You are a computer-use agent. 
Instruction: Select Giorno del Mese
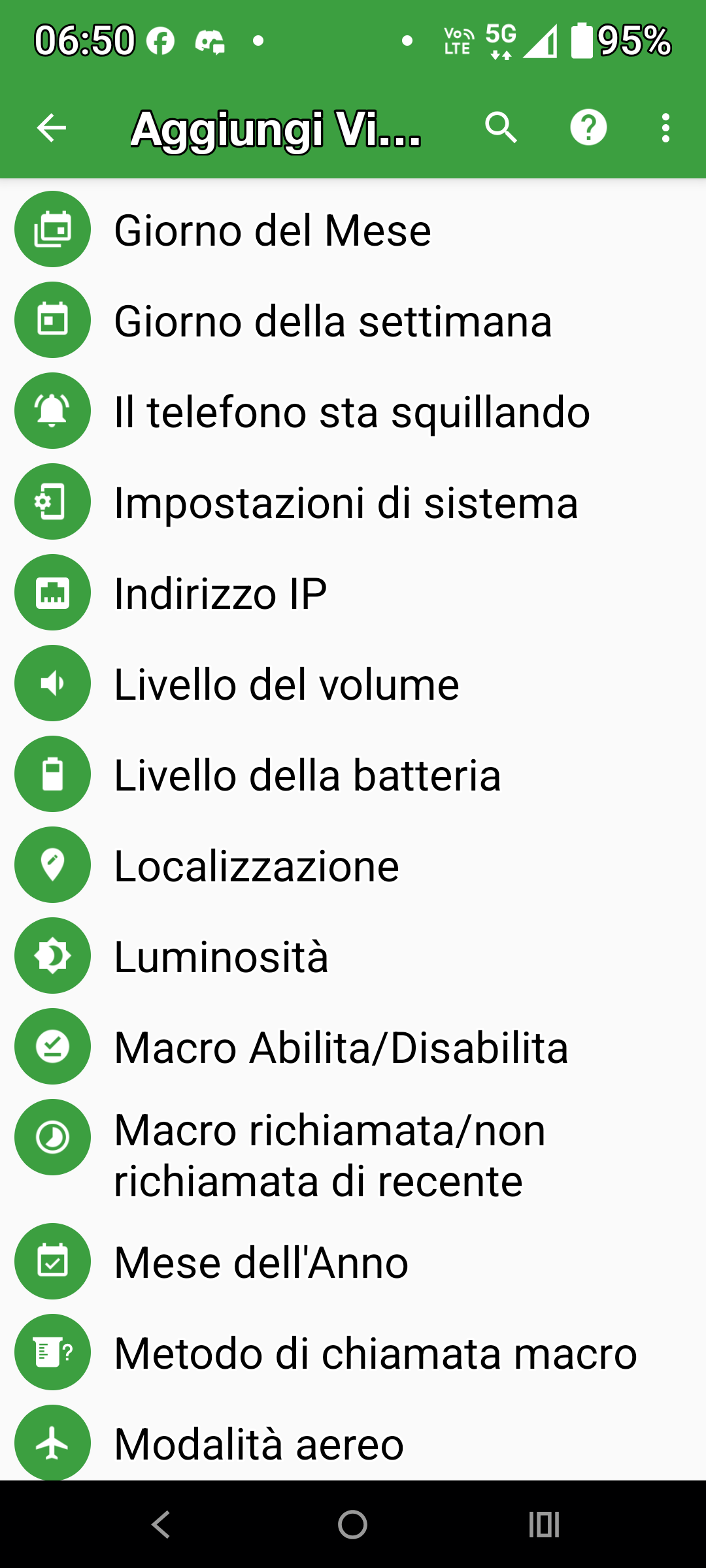pyautogui.click(x=272, y=230)
